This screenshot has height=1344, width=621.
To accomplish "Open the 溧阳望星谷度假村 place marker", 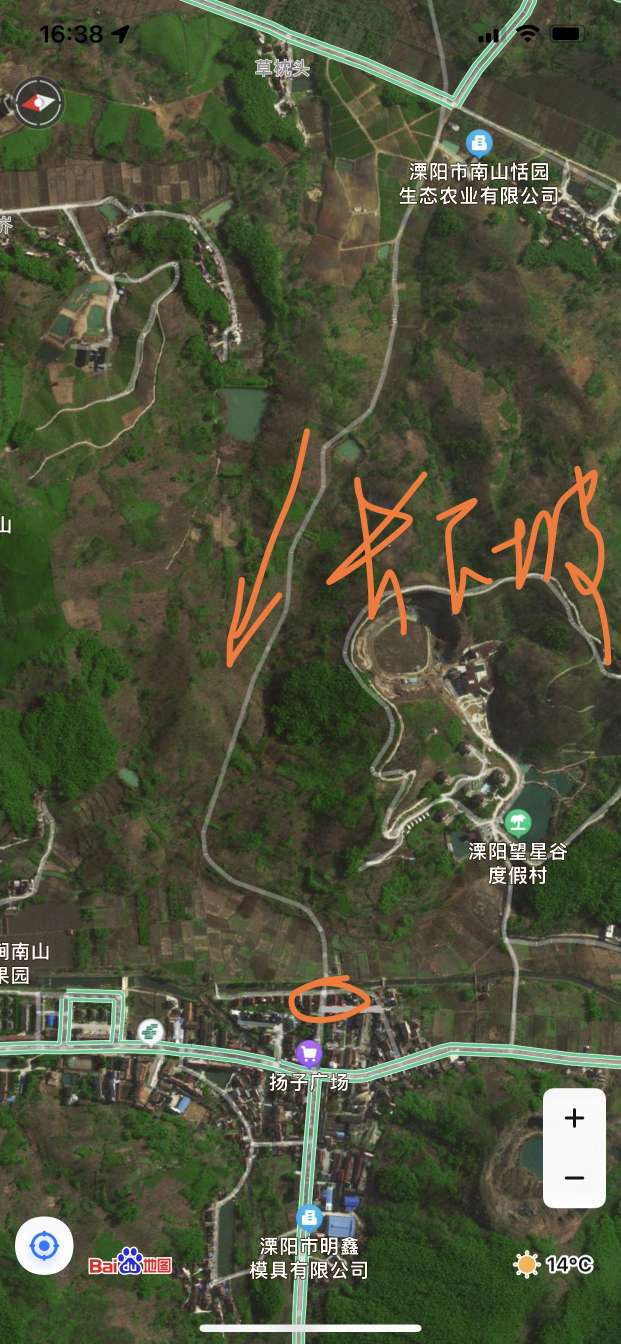I will point(517,824).
